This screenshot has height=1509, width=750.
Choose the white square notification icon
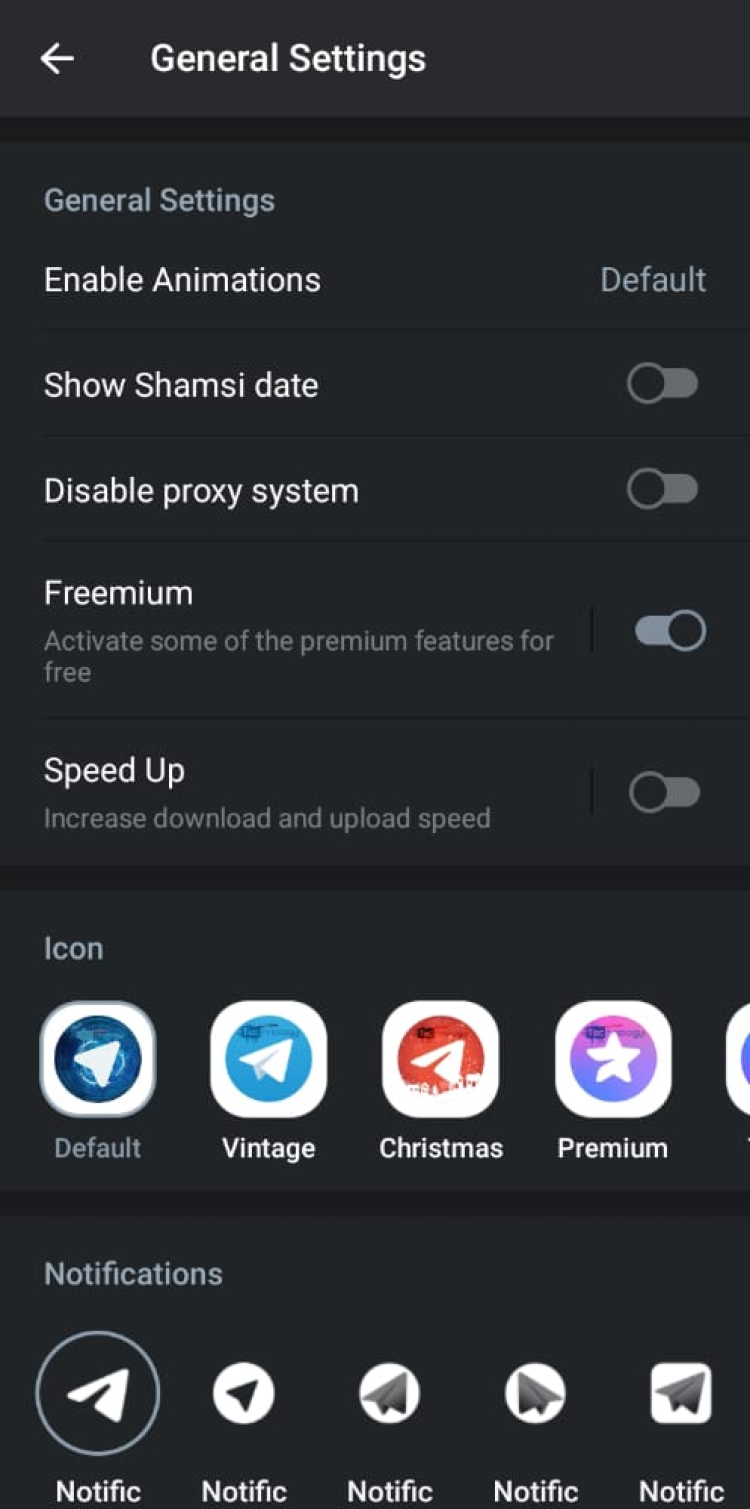(x=681, y=1393)
